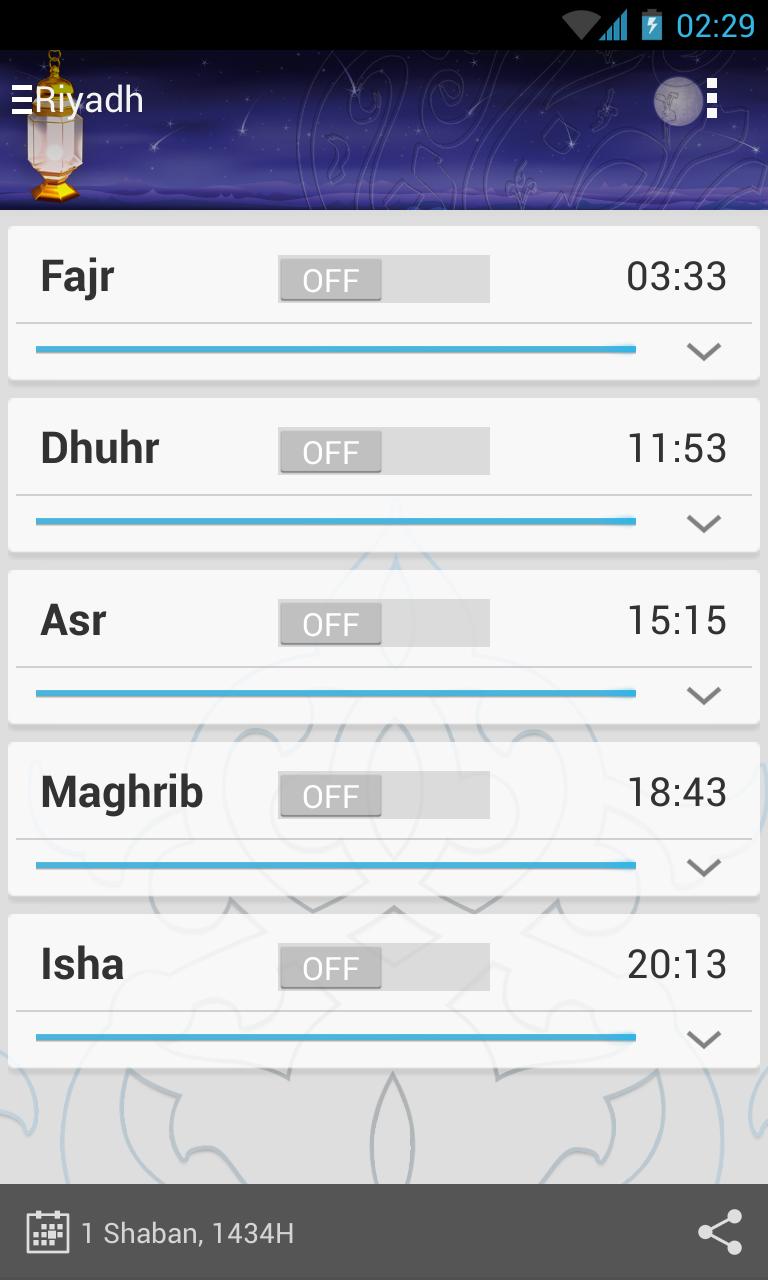Enable the Isha prayer alarm
The image size is (768, 1280).
pyautogui.click(x=384, y=967)
